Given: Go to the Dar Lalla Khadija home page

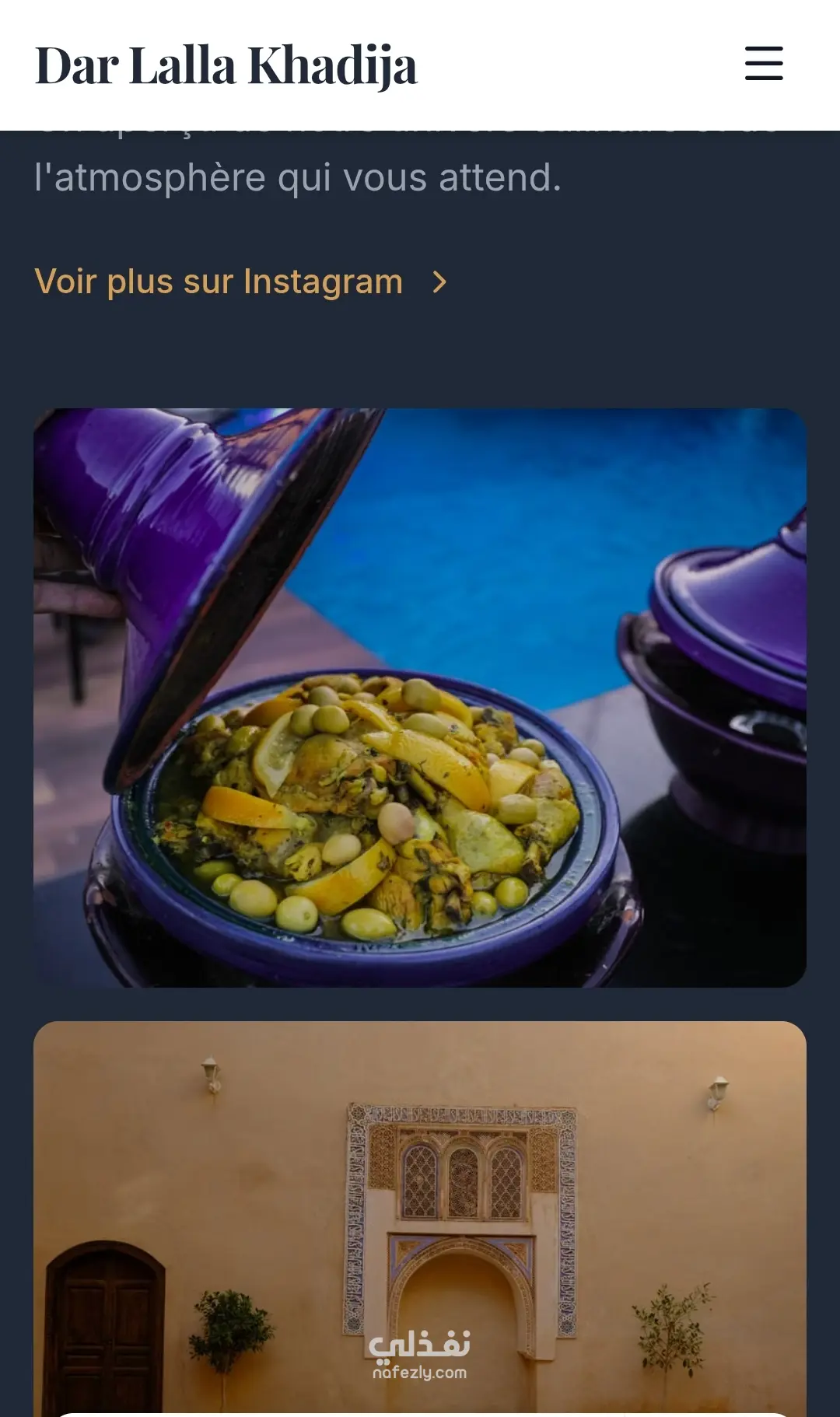Looking at the screenshot, I should pyautogui.click(x=226, y=65).
